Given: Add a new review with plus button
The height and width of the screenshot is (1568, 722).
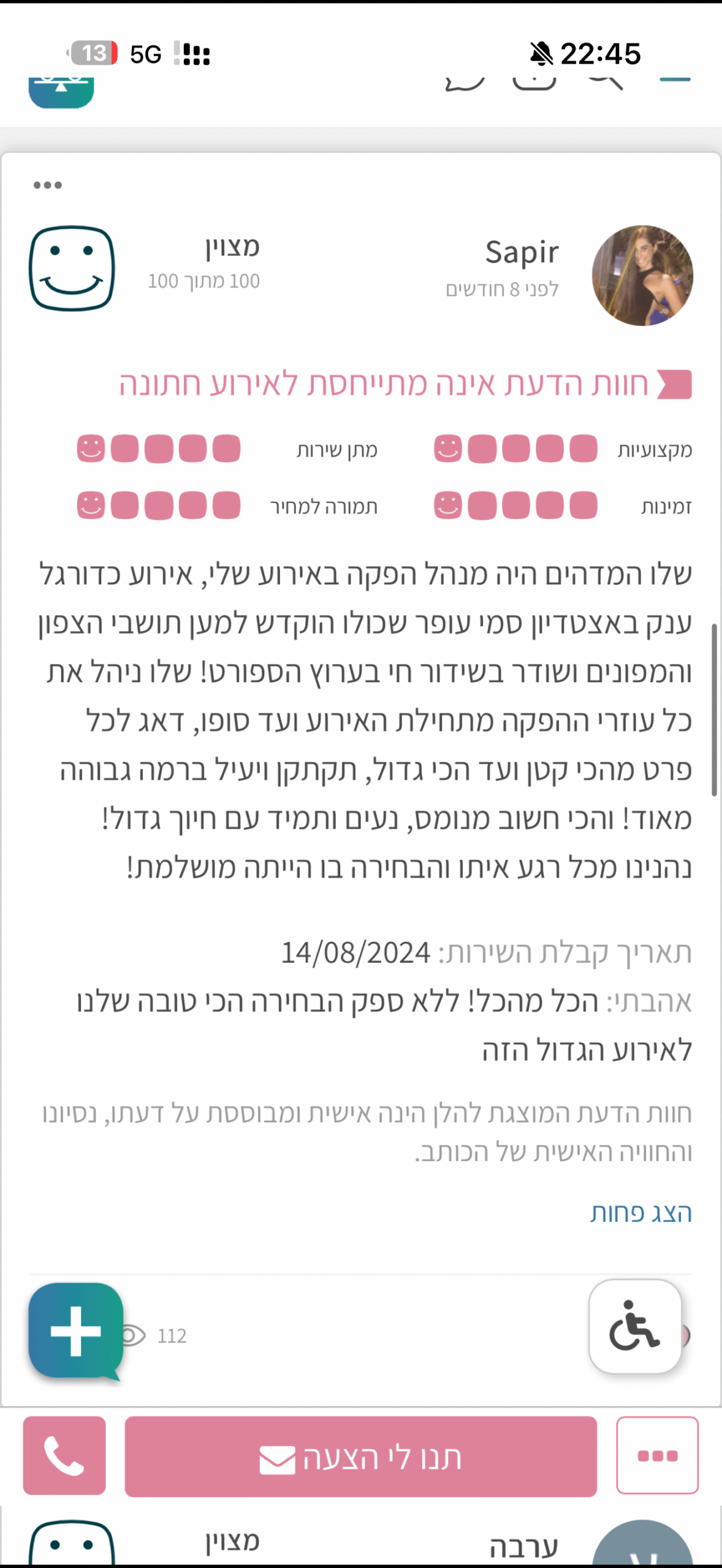Looking at the screenshot, I should coord(75,1331).
